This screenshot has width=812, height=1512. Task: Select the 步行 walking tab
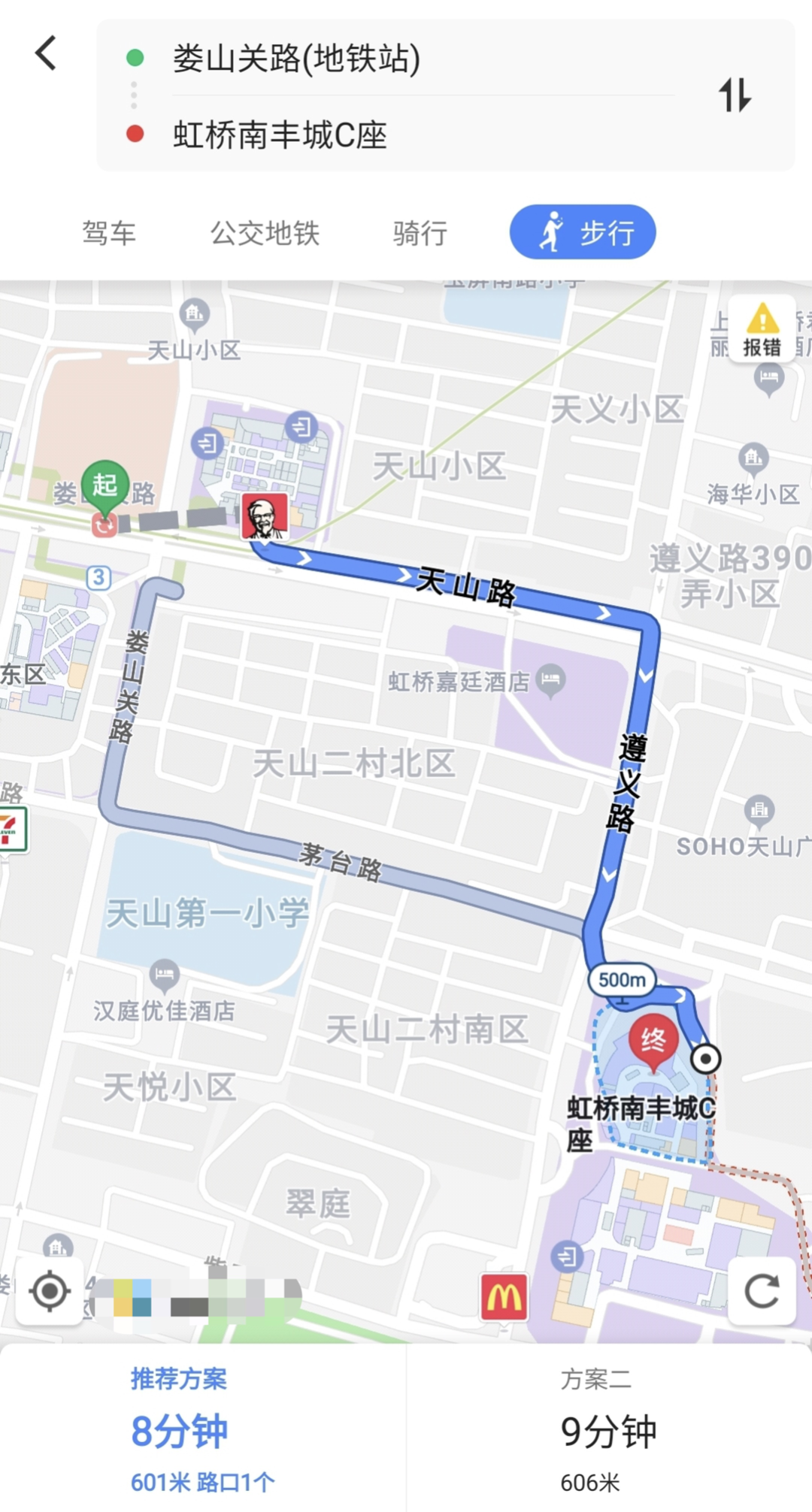click(583, 232)
